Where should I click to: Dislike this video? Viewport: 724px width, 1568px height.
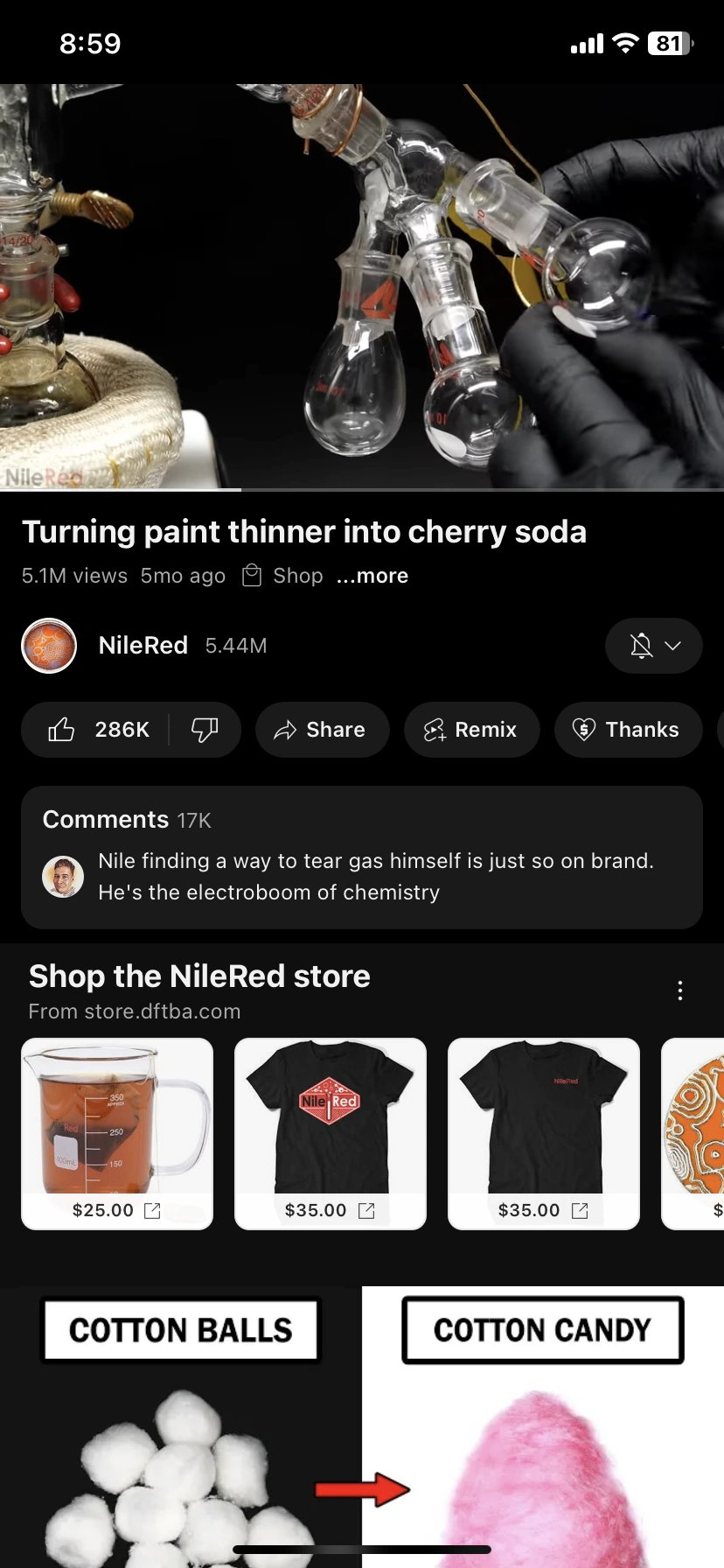click(205, 730)
